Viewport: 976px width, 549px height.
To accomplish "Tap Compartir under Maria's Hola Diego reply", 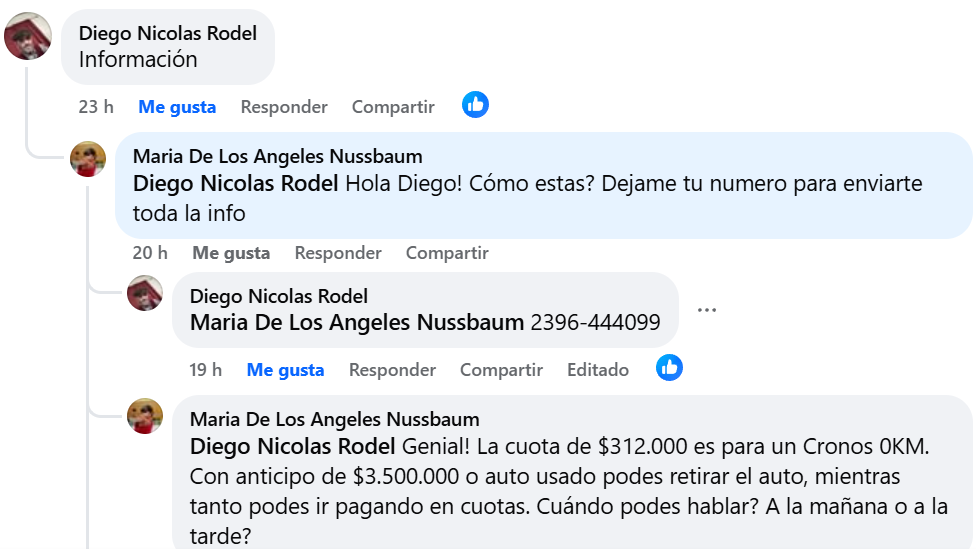I will (x=447, y=253).
